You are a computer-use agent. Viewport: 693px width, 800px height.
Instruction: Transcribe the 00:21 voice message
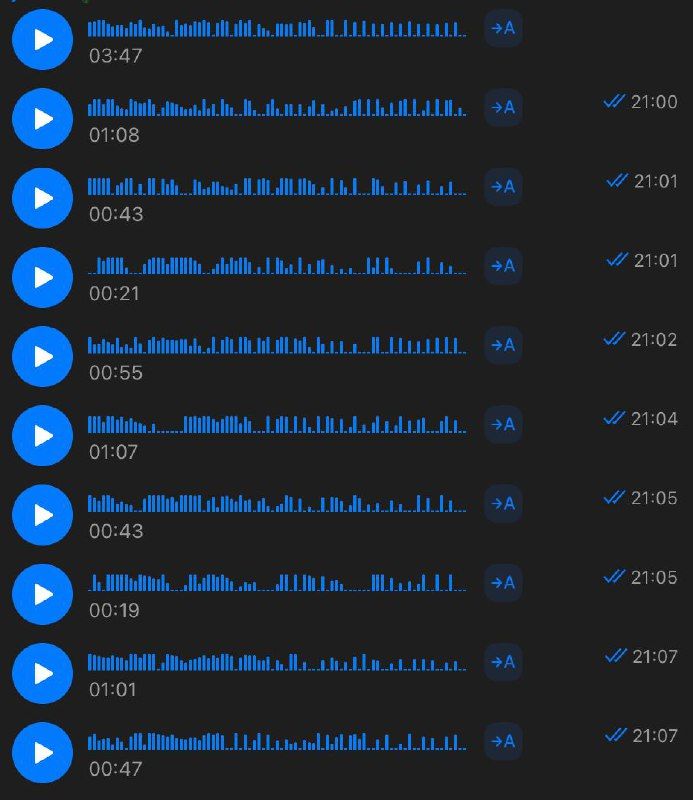503,265
